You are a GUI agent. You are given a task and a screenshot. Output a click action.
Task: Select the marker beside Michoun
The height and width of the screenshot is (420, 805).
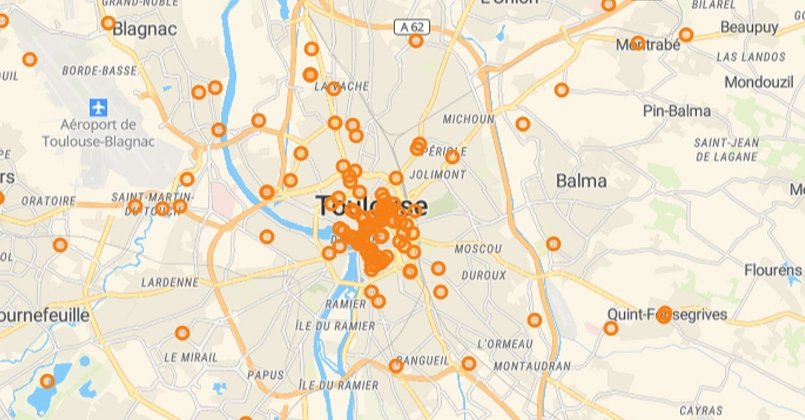[522, 124]
